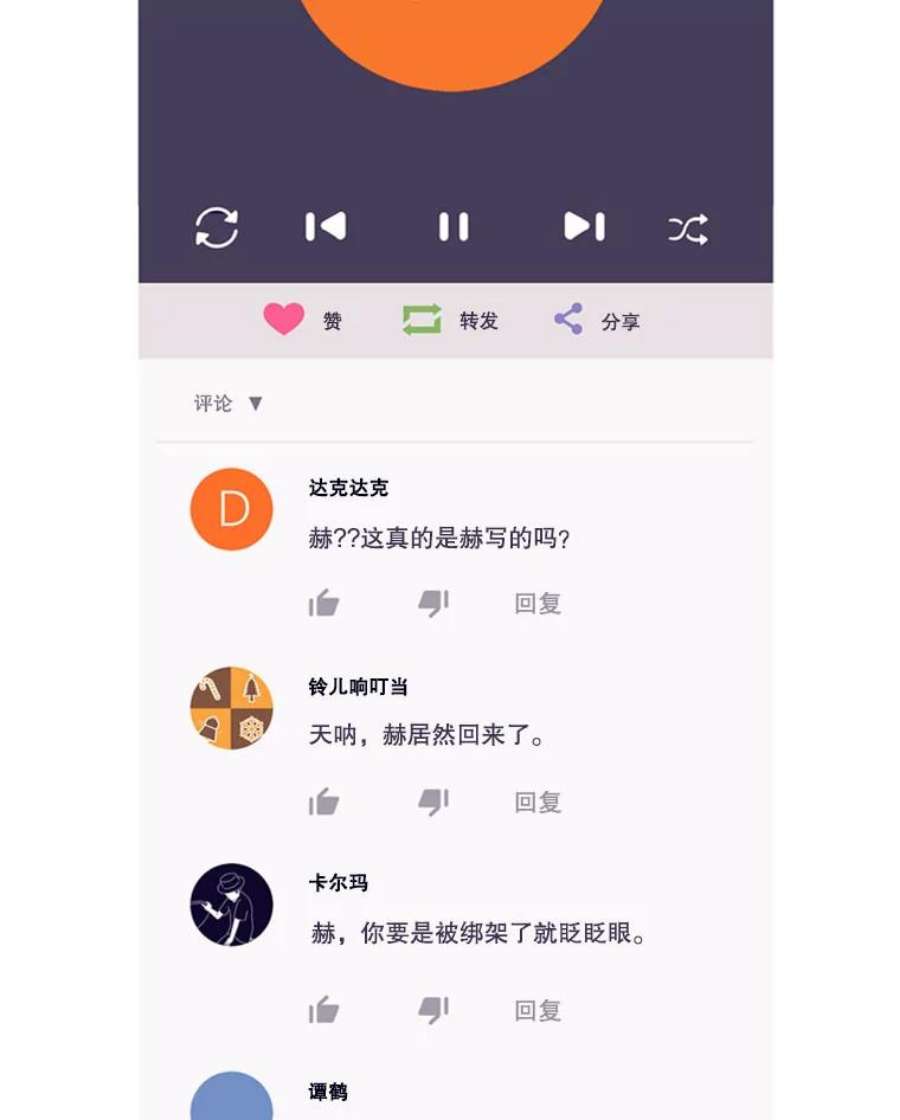Repost the song via 转发

tap(450, 320)
